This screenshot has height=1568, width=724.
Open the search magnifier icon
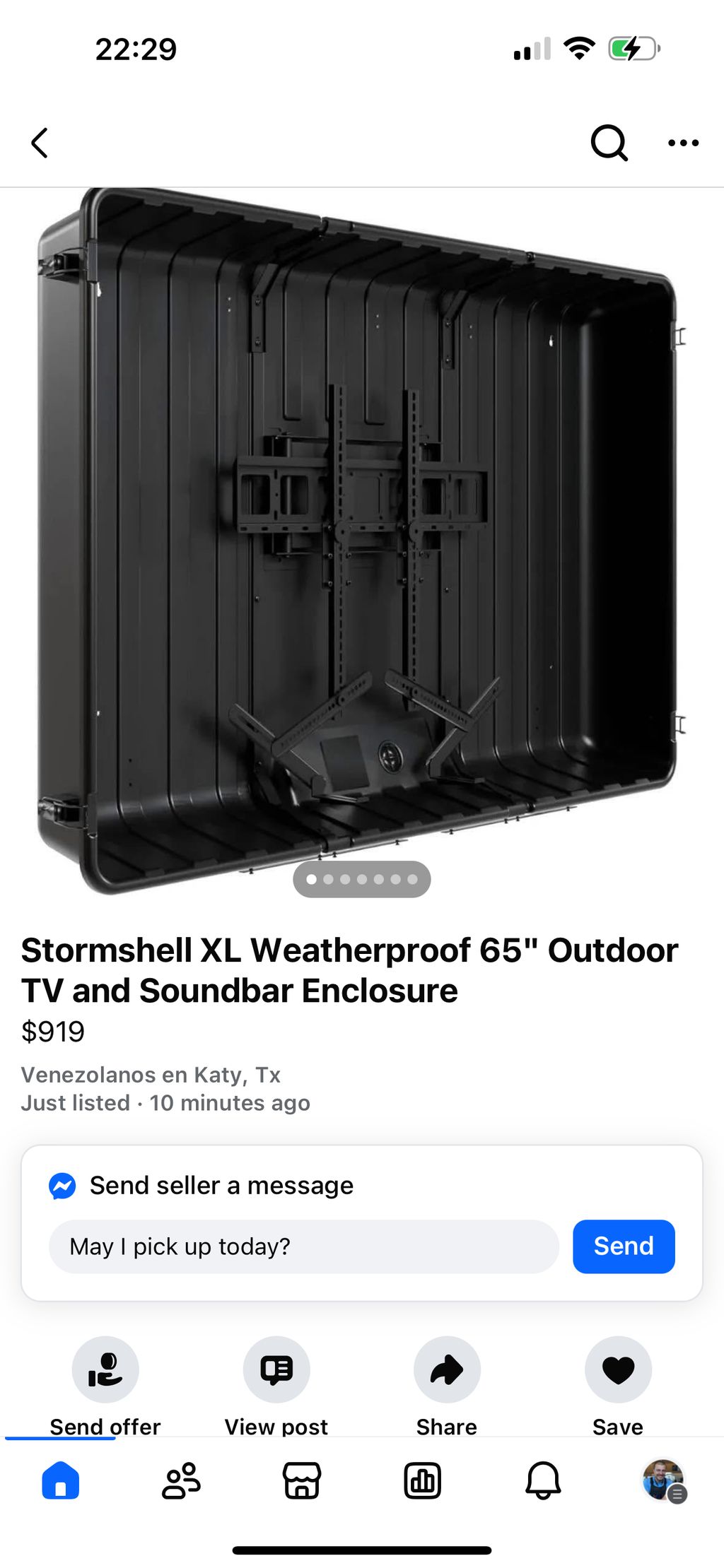pyautogui.click(x=609, y=143)
